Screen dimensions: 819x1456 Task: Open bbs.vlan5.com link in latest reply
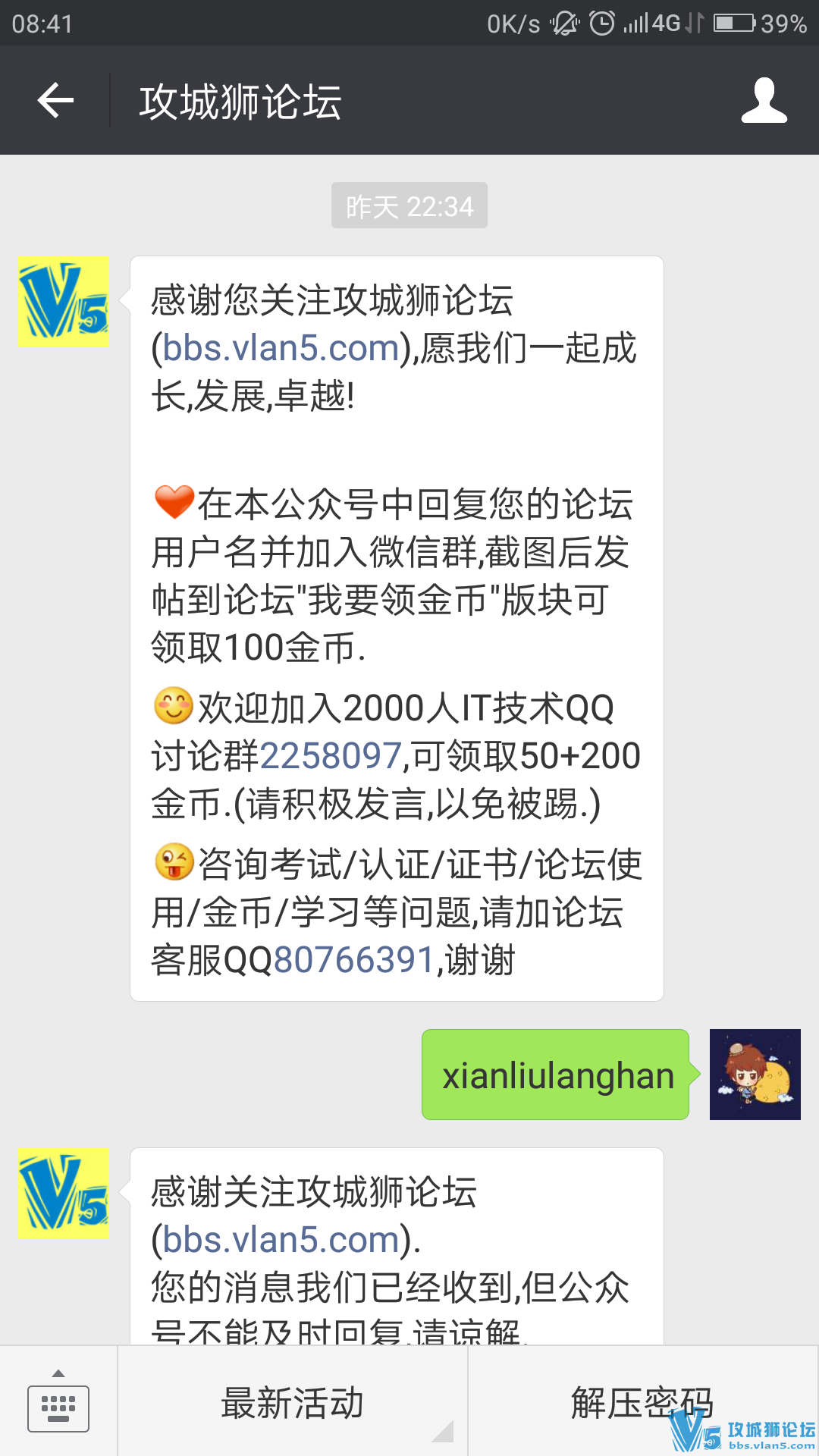[281, 1241]
